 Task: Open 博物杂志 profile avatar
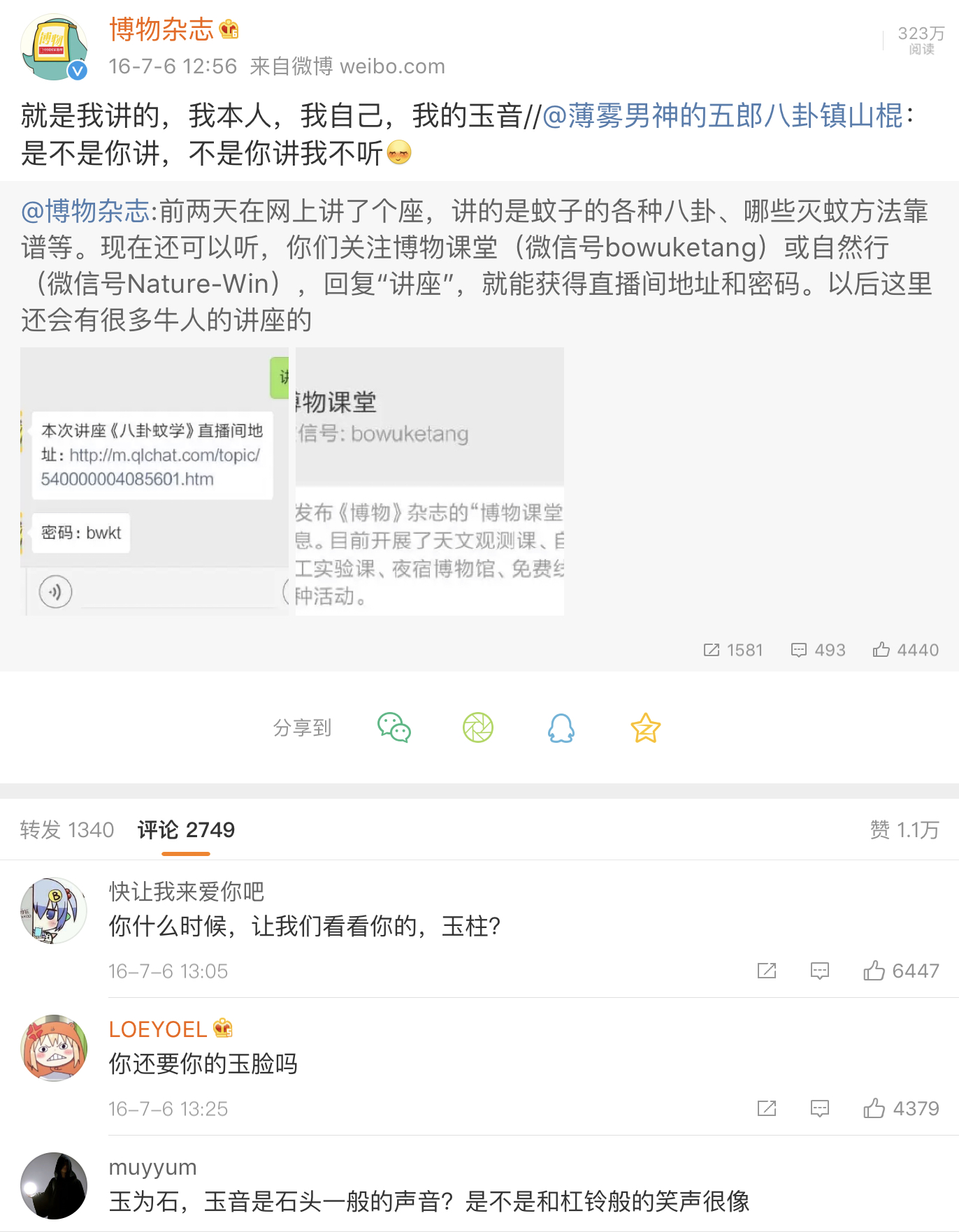pyautogui.click(x=55, y=47)
